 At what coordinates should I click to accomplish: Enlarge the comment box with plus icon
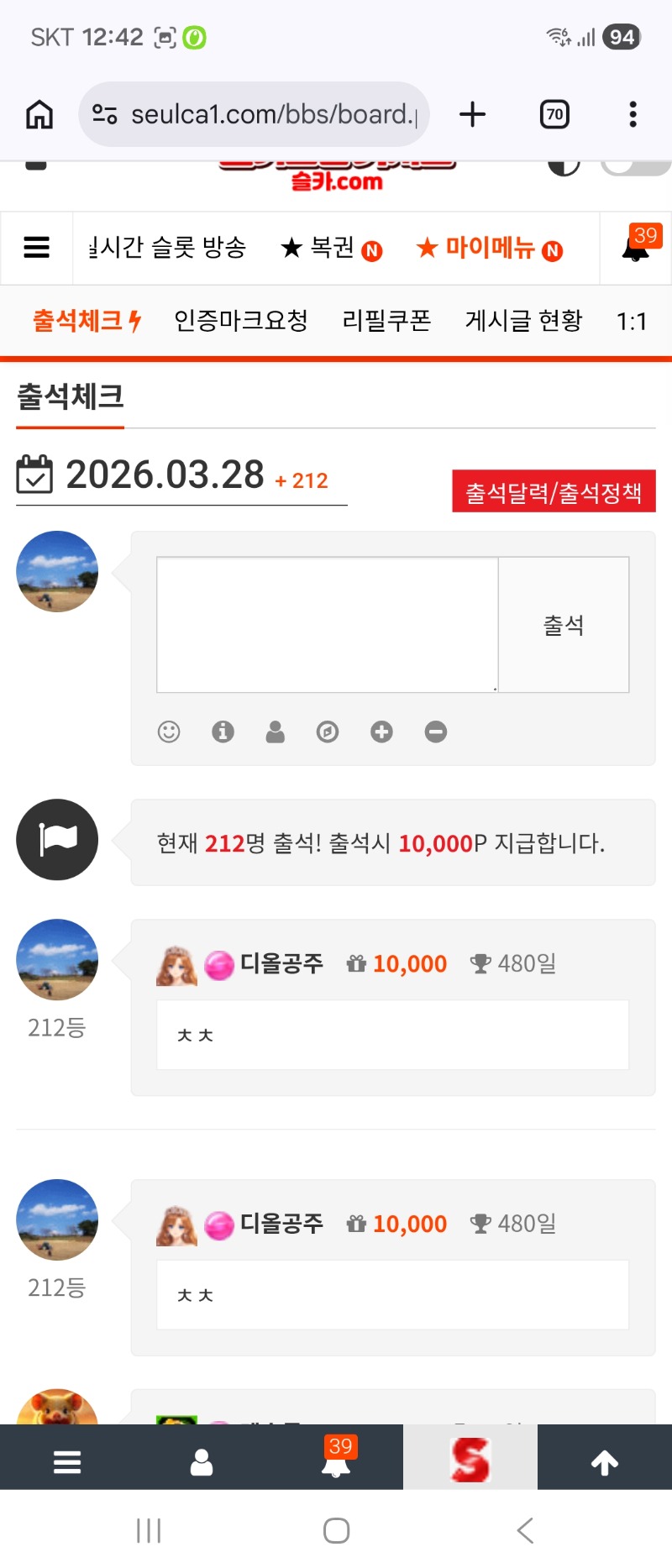click(x=381, y=732)
